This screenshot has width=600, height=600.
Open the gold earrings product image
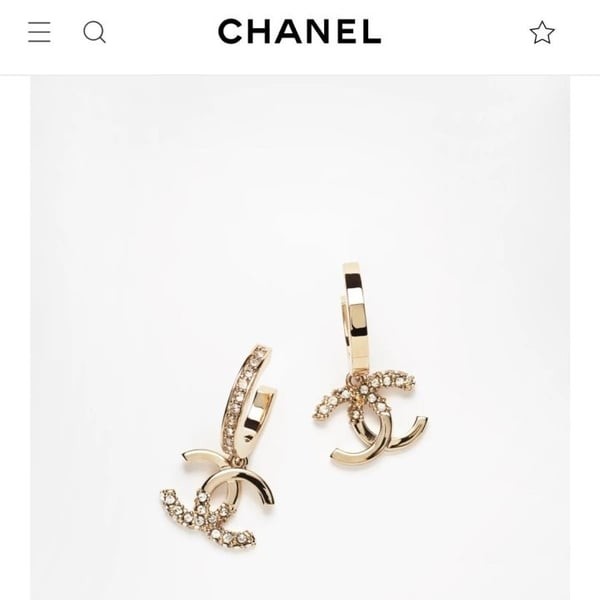pyautogui.click(x=300, y=338)
